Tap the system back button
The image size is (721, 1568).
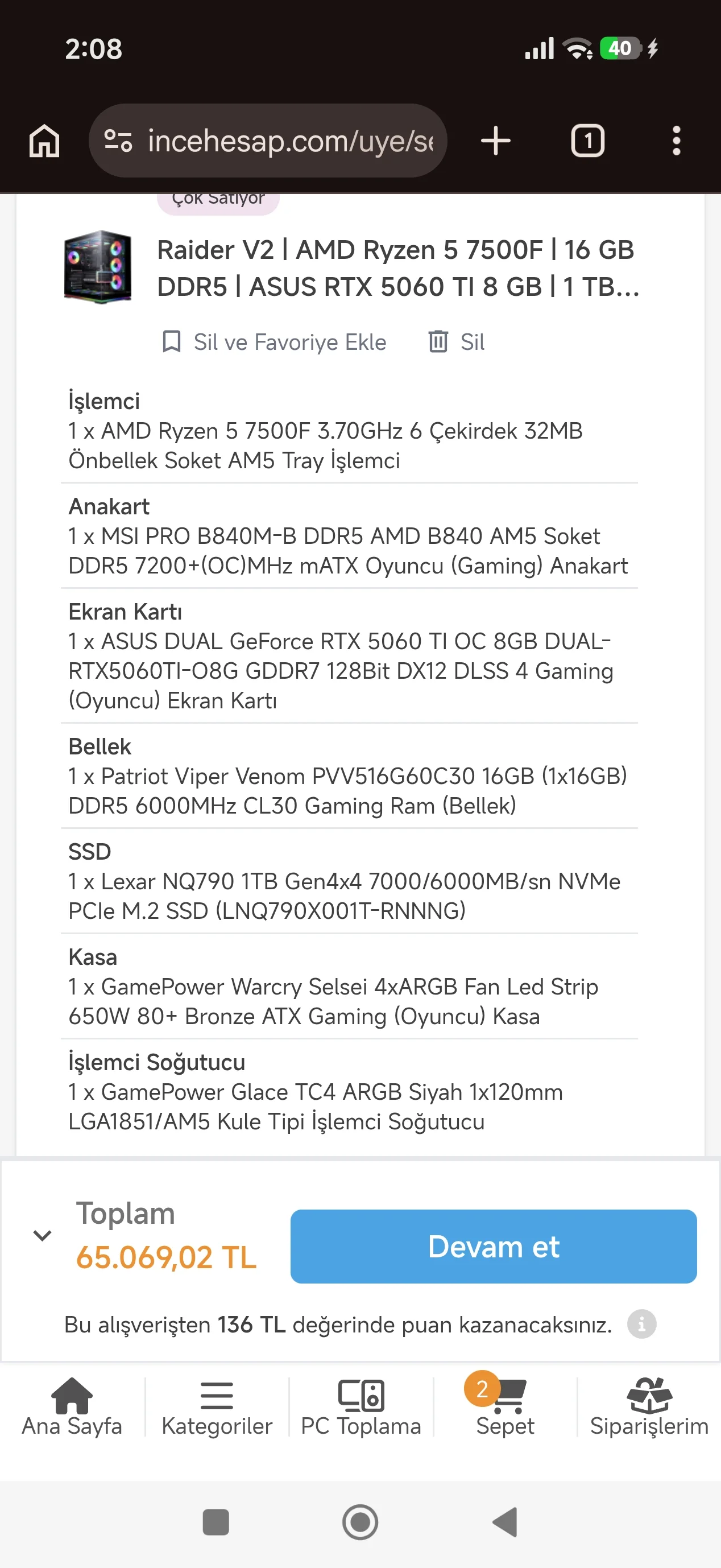tap(505, 1522)
